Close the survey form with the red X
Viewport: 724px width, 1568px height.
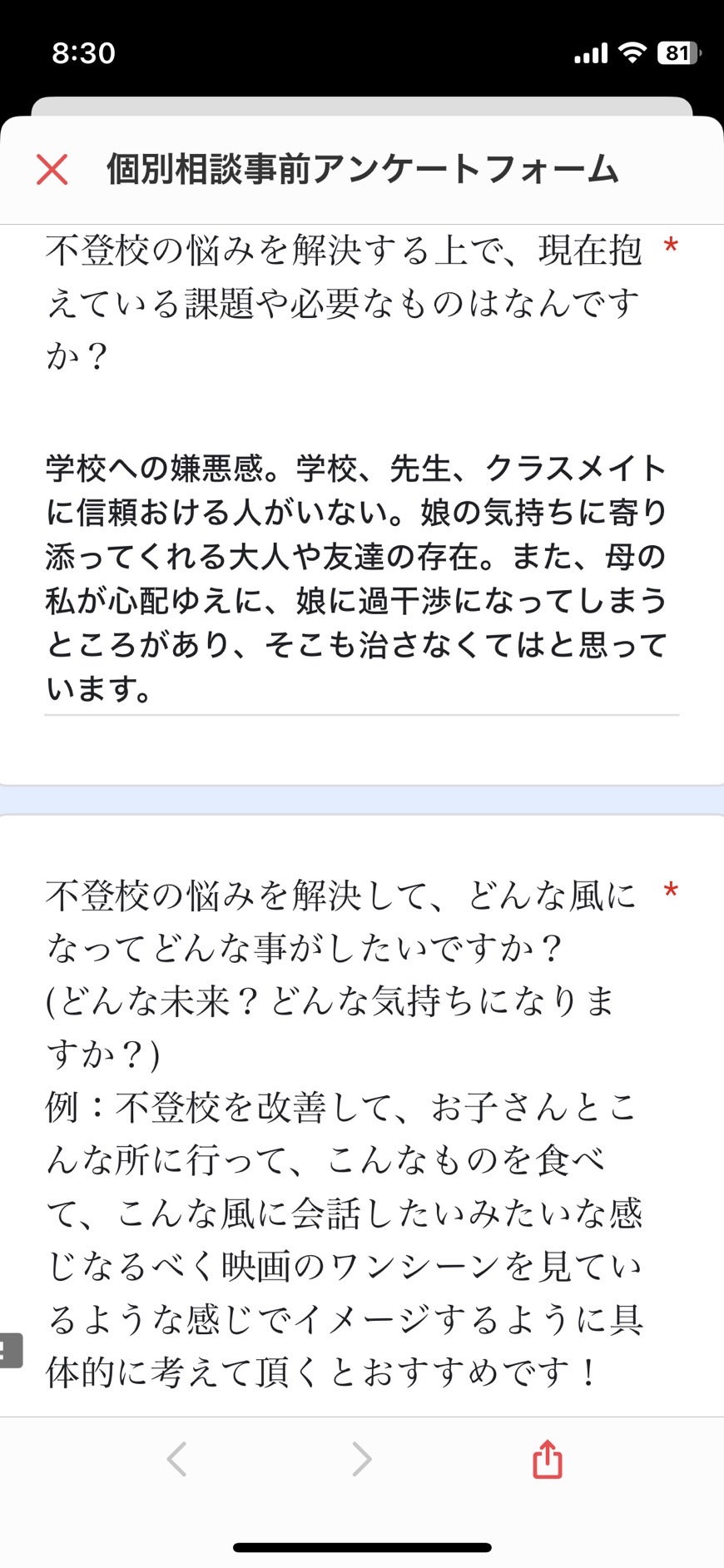pos(52,169)
